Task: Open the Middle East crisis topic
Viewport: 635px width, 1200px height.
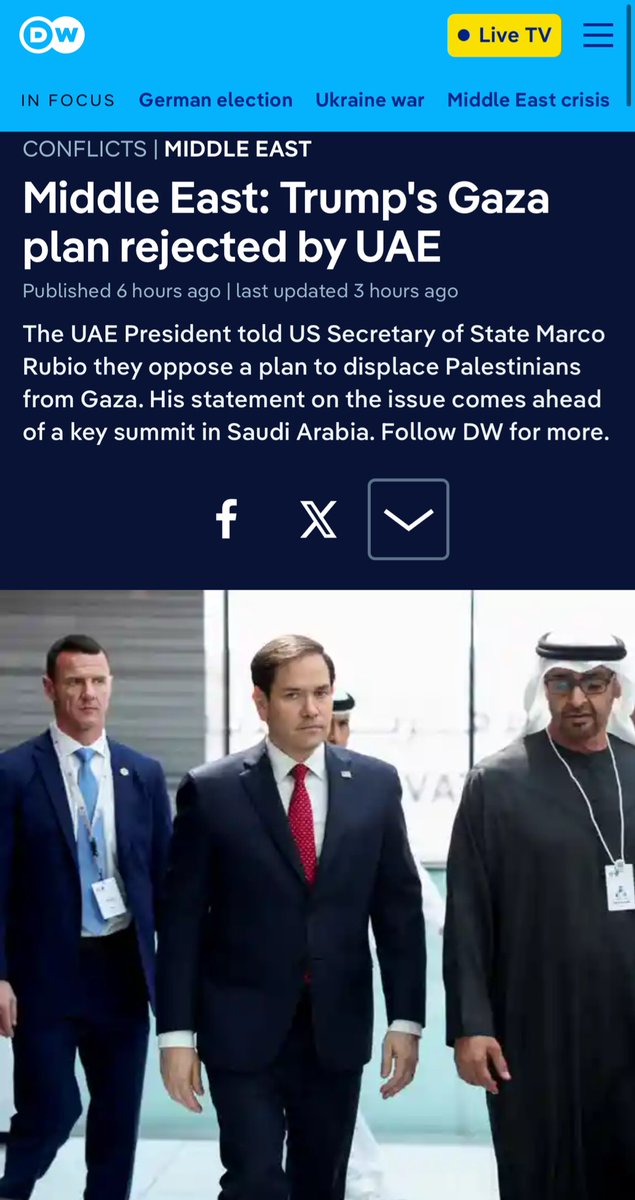Action: 528,100
